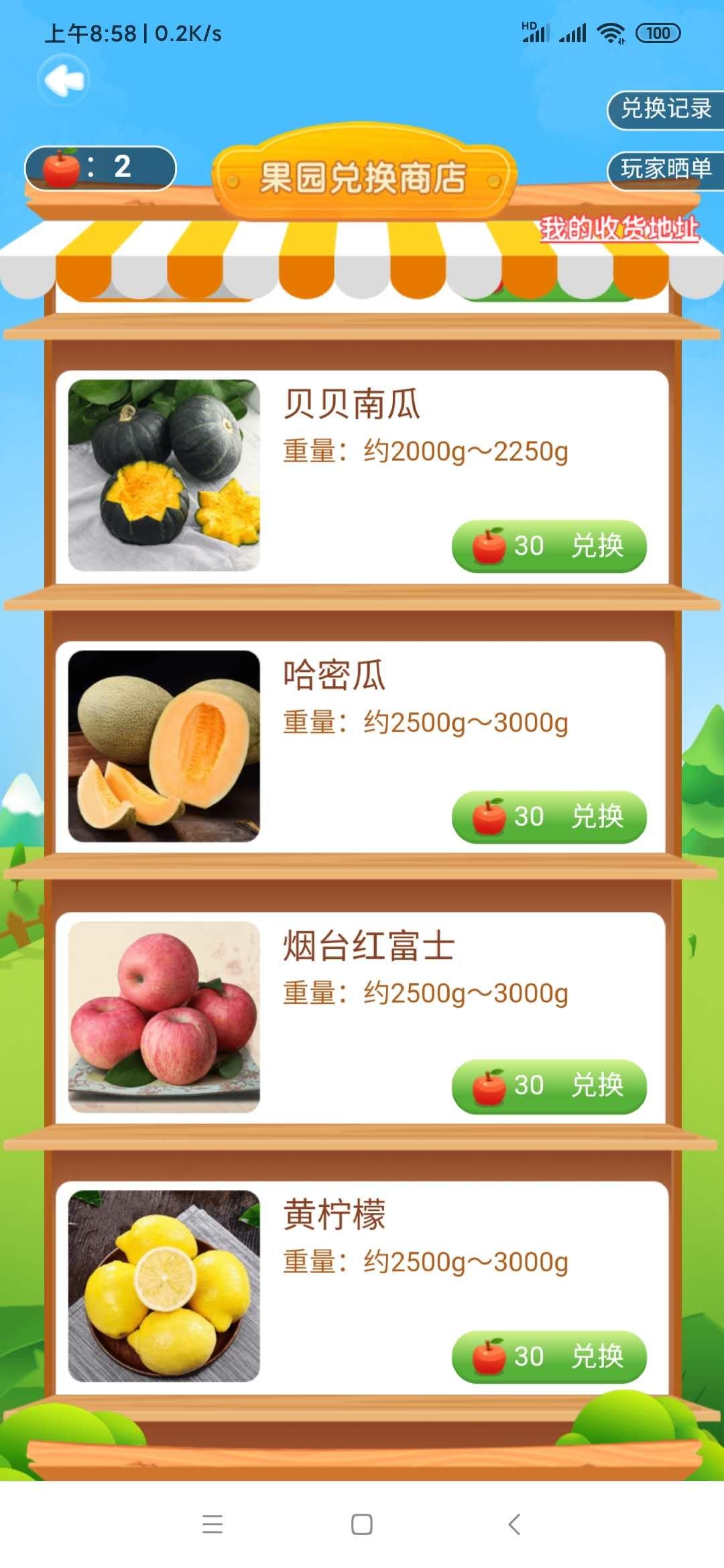
Task: Open 兑换记录 exchange records
Action: click(x=666, y=109)
